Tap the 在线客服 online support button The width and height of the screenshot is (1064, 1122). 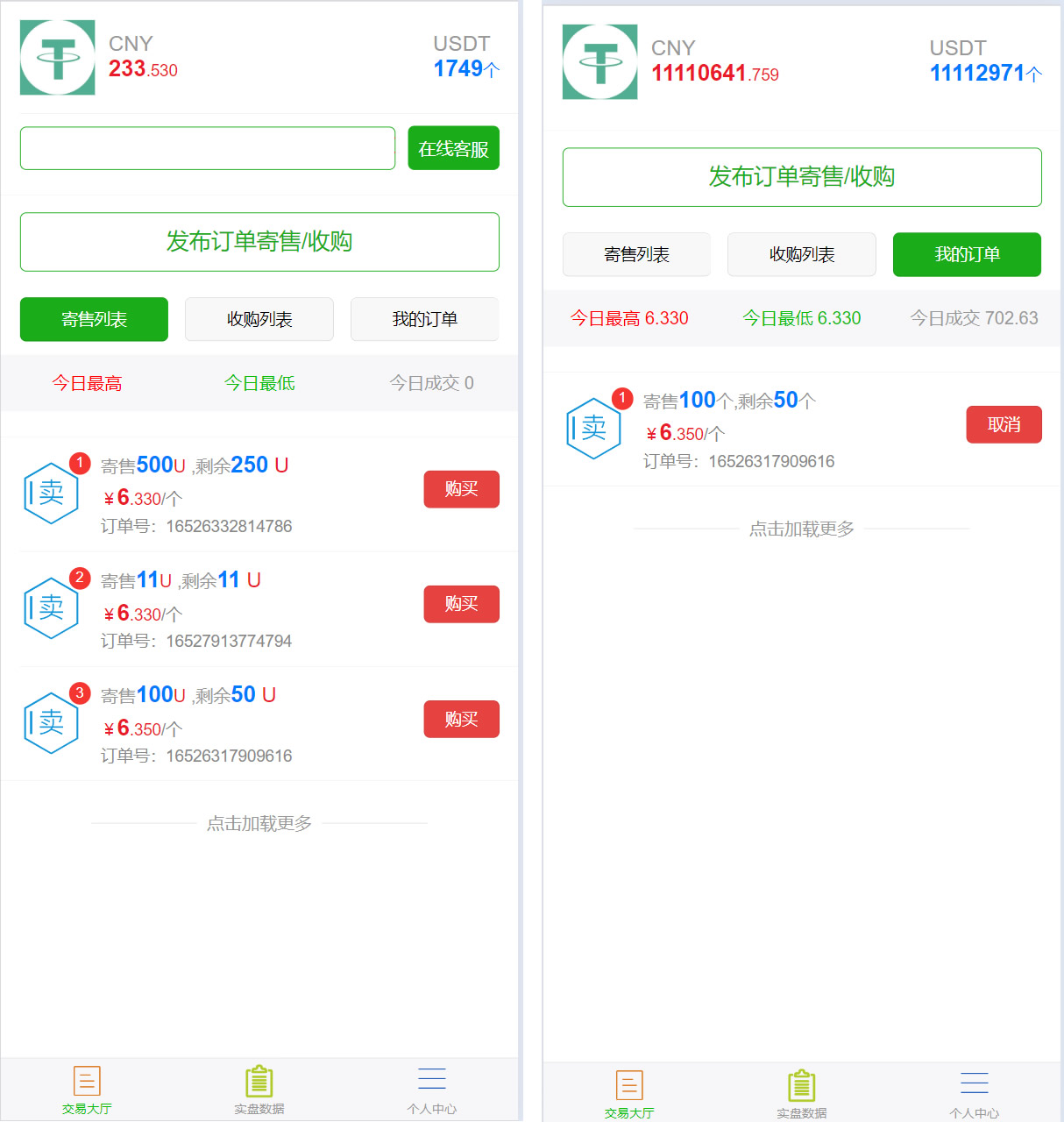click(453, 148)
